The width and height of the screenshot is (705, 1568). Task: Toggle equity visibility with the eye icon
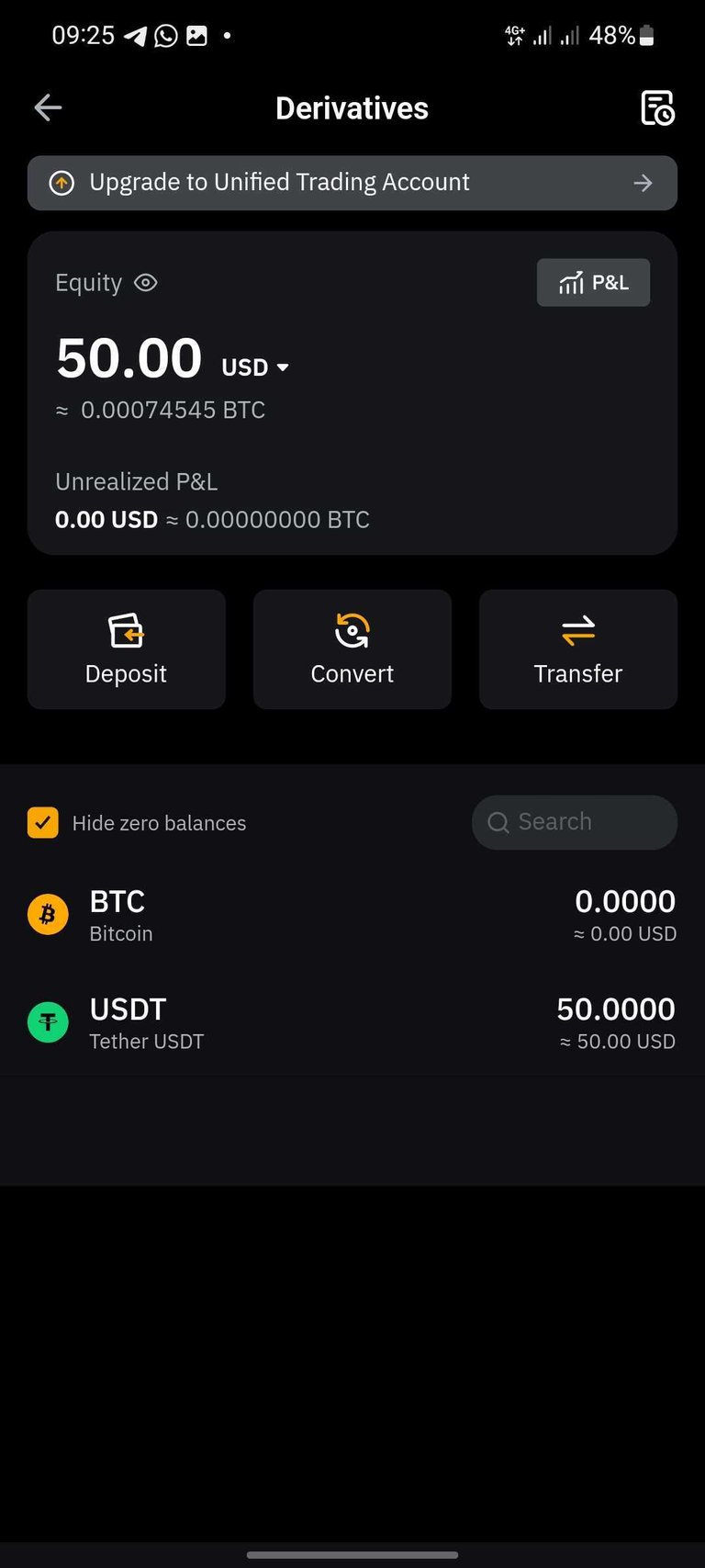[146, 283]
